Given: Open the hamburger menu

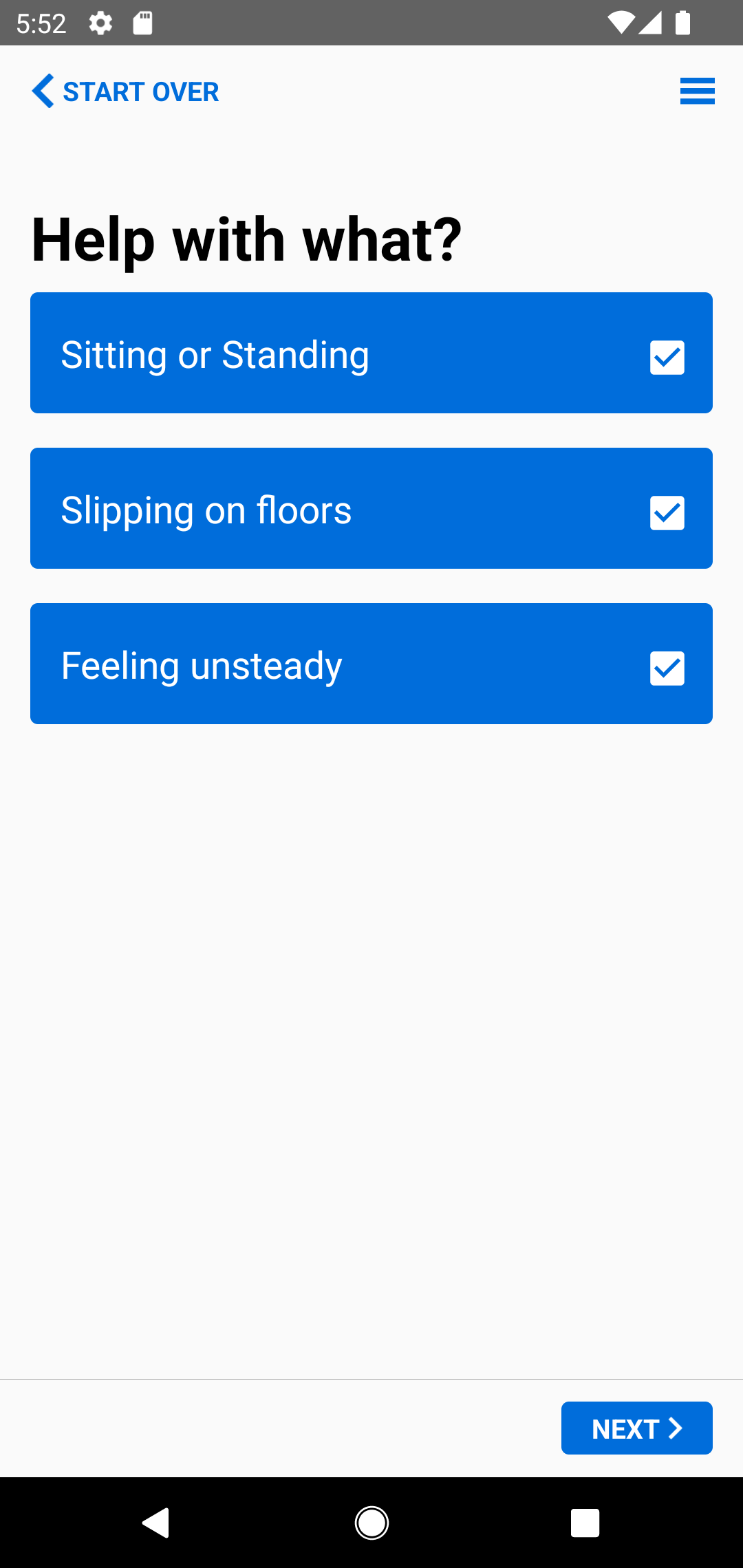Looking at the screenshot, I should [697, 91].
